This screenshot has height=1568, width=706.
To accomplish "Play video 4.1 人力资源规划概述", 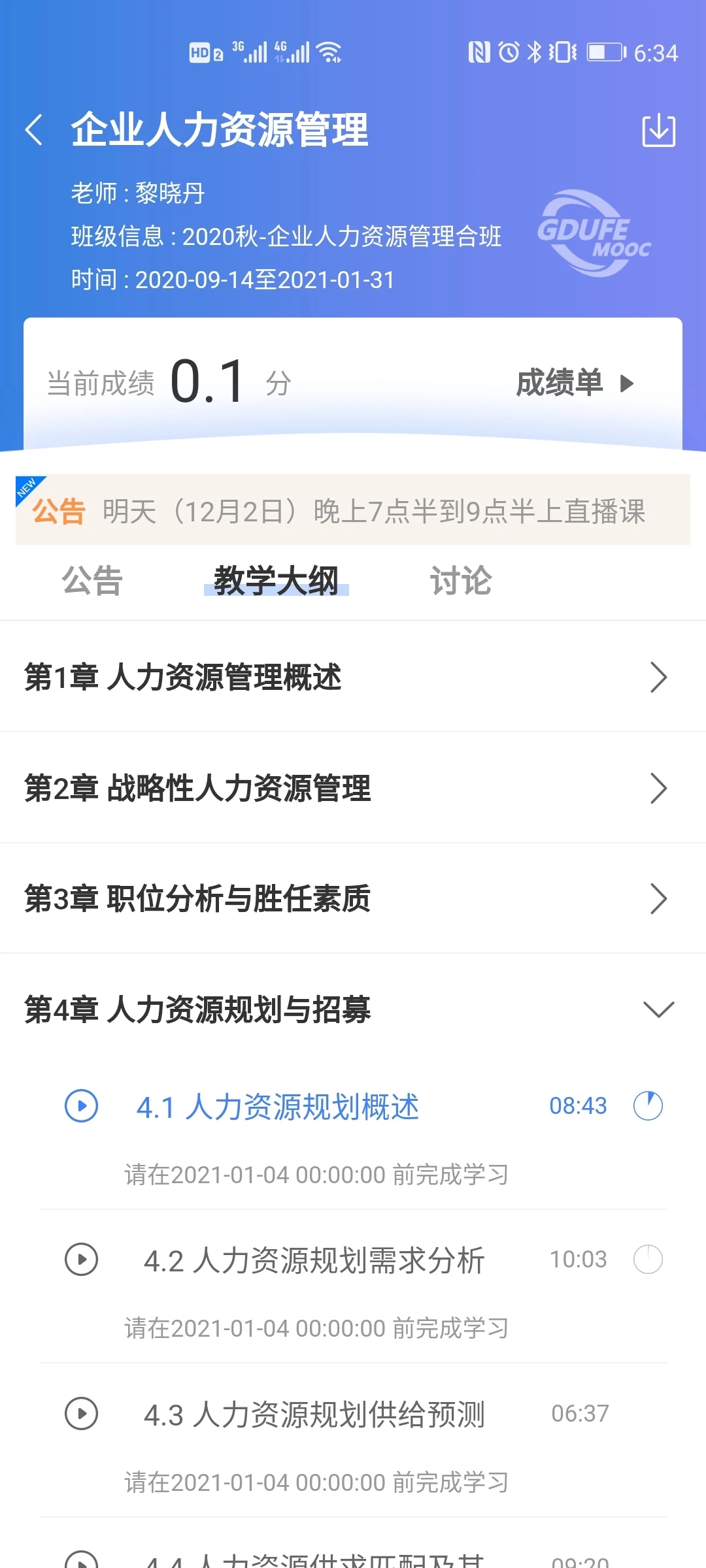I will point(80,1106).
